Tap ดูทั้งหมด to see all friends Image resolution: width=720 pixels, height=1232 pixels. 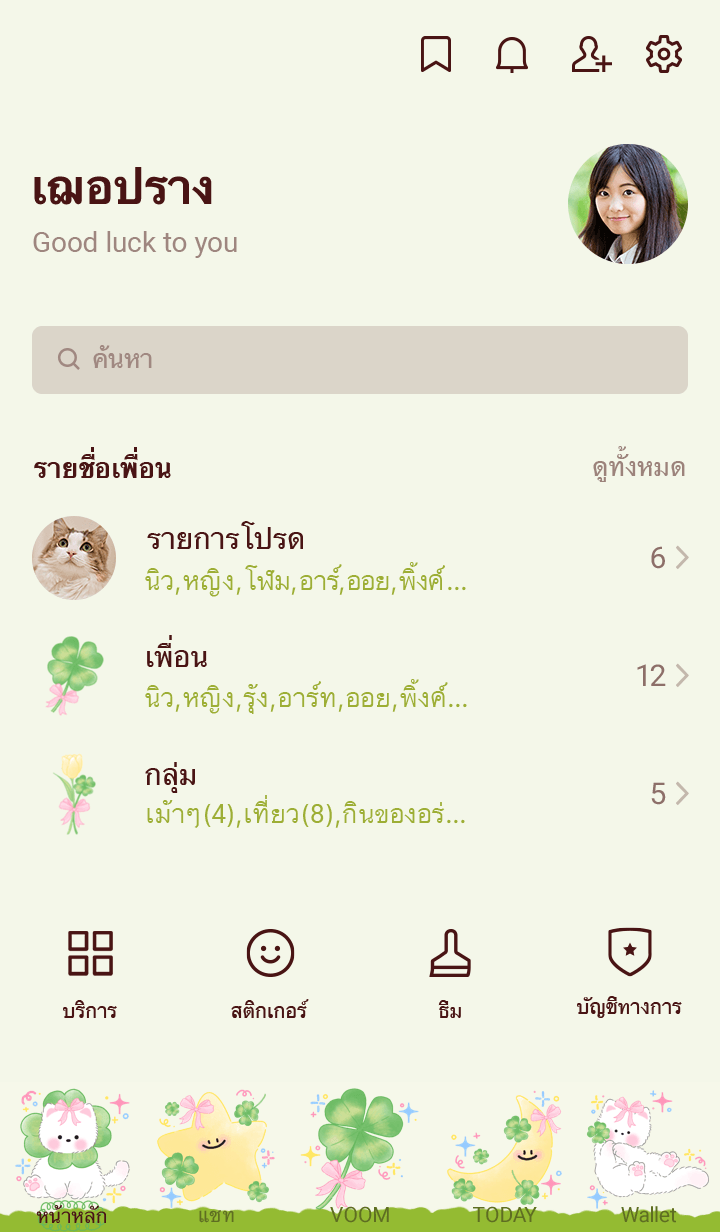(x=638, y=469)
